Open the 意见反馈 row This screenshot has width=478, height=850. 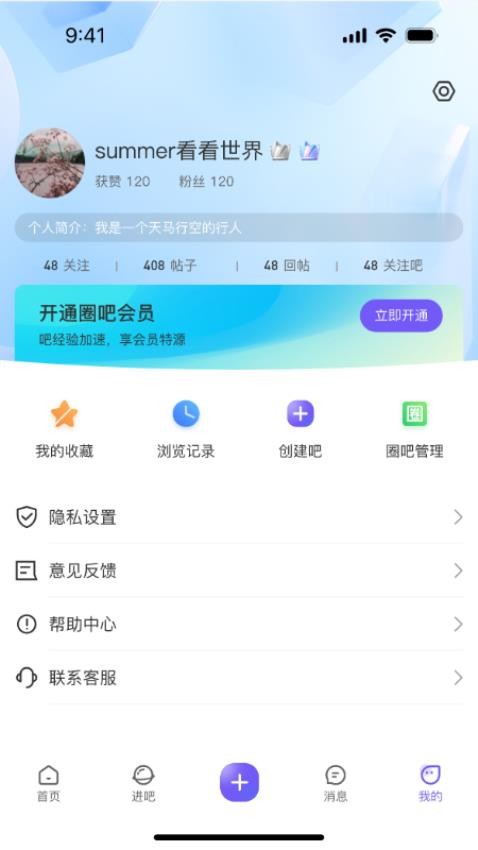(x=239, y=570)
